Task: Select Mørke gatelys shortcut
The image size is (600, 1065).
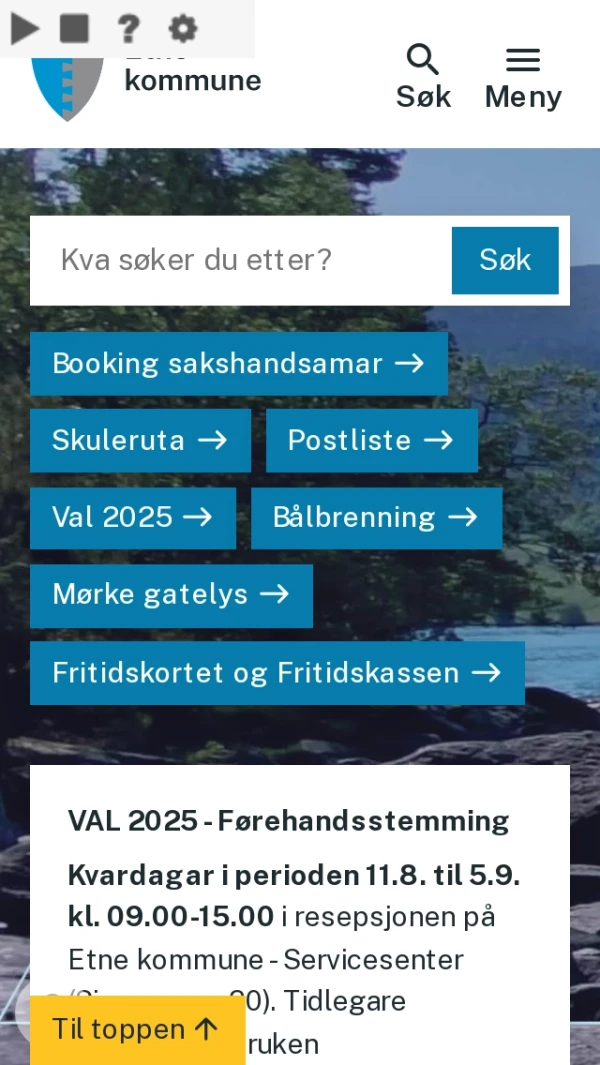Action: point(171,595)
